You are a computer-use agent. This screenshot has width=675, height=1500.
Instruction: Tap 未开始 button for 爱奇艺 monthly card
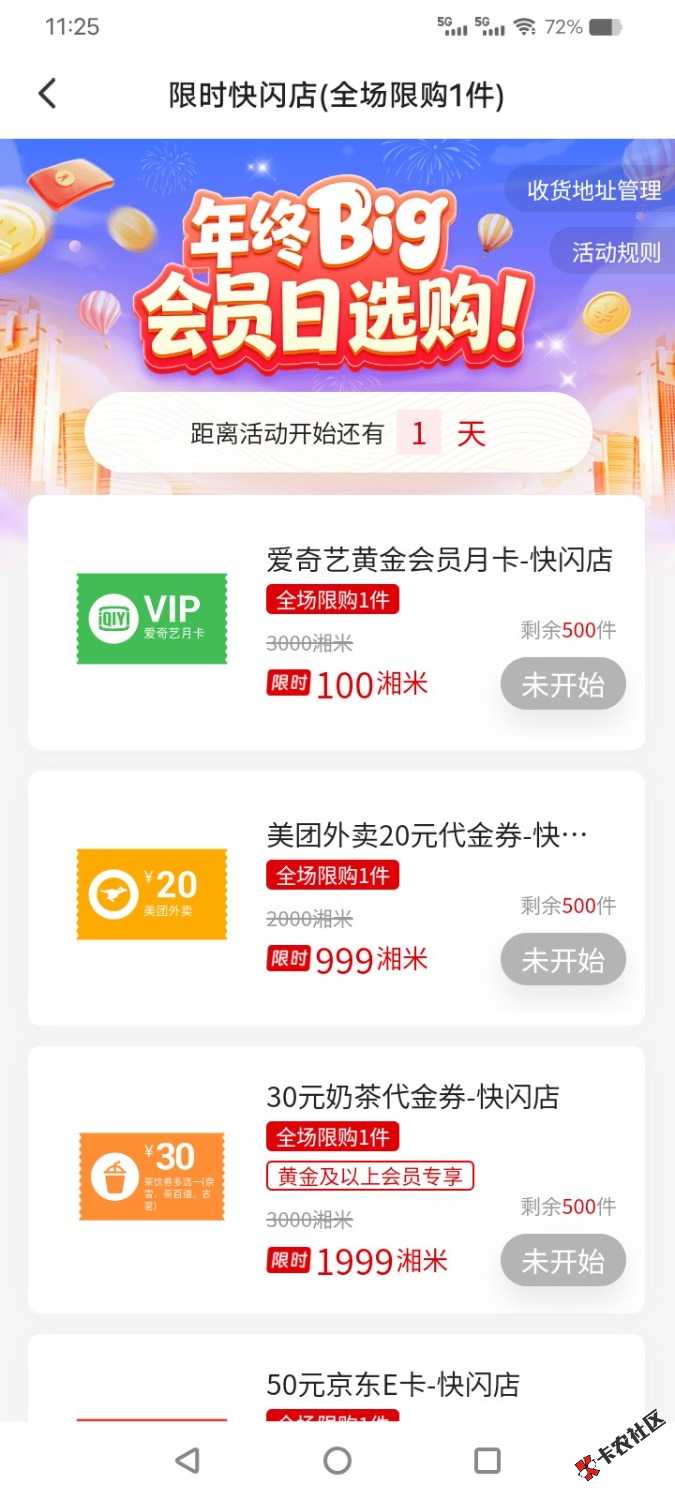pos(563,685)
